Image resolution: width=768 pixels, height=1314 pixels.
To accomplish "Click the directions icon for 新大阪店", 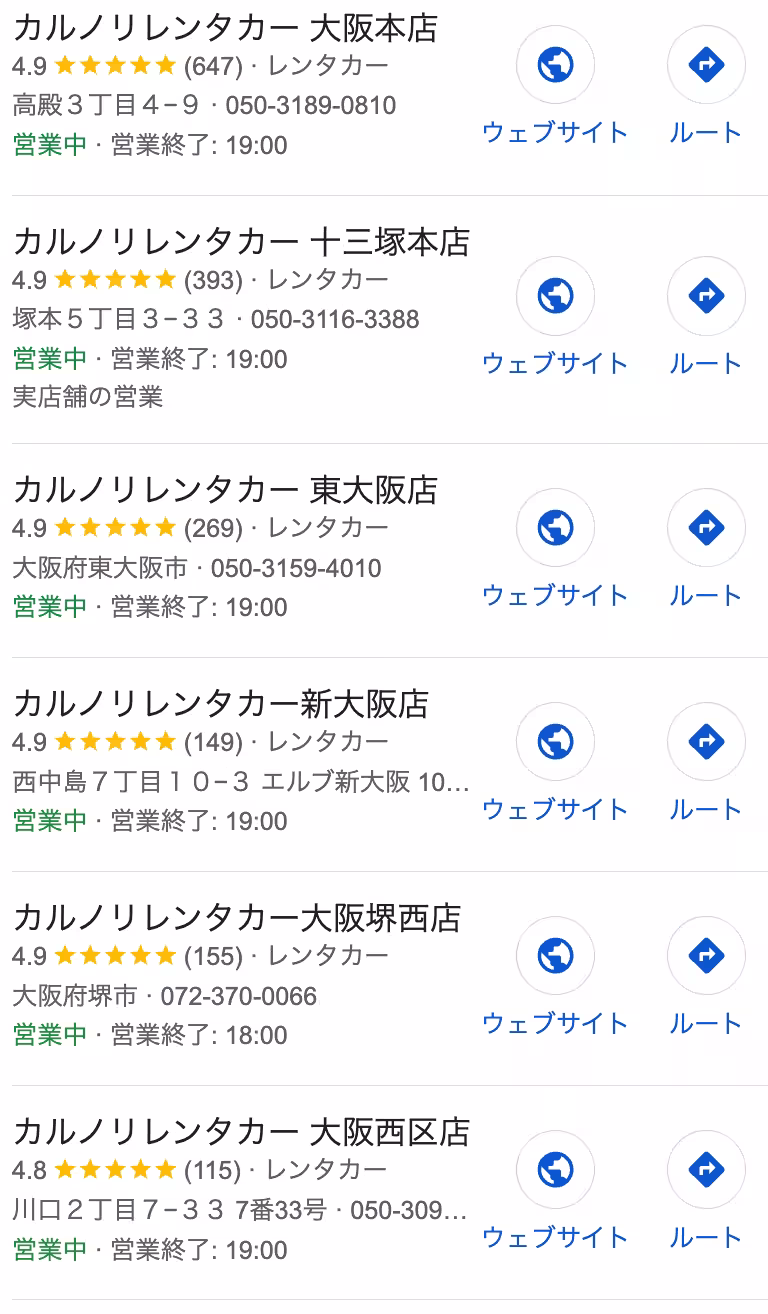I will [x=706, y=742].
